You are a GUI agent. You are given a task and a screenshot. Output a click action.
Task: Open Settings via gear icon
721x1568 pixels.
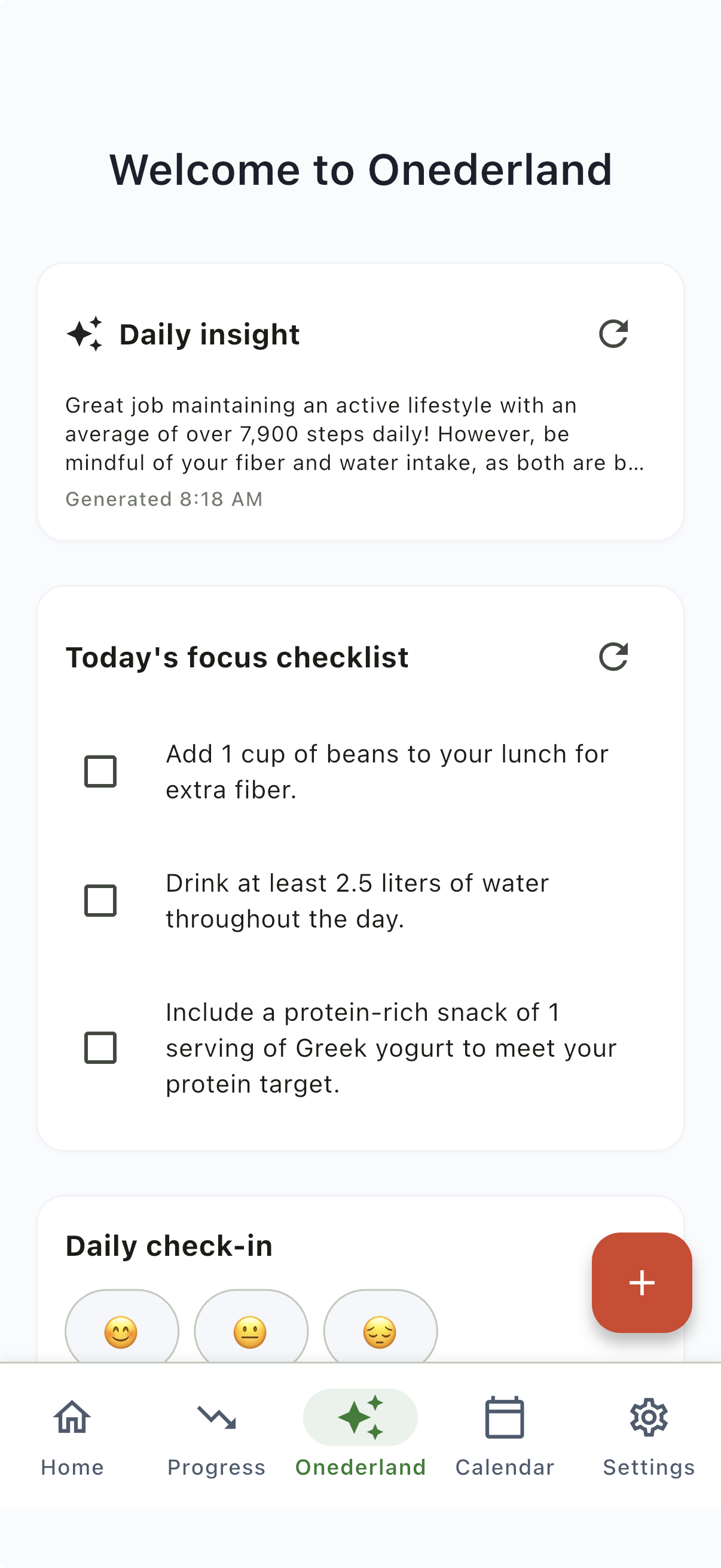tap(649, 1418)
